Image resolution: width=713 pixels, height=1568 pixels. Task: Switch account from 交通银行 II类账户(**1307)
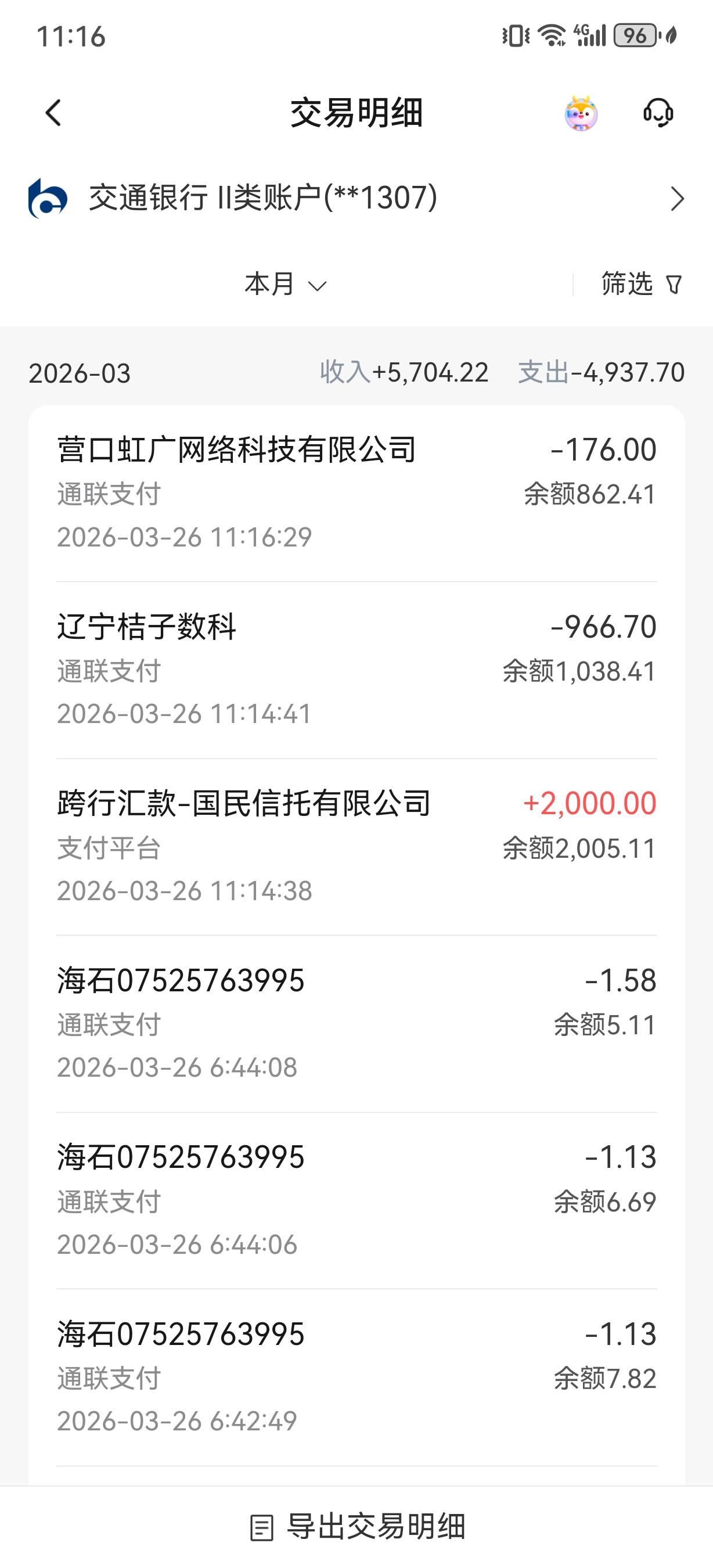(356, 199)
